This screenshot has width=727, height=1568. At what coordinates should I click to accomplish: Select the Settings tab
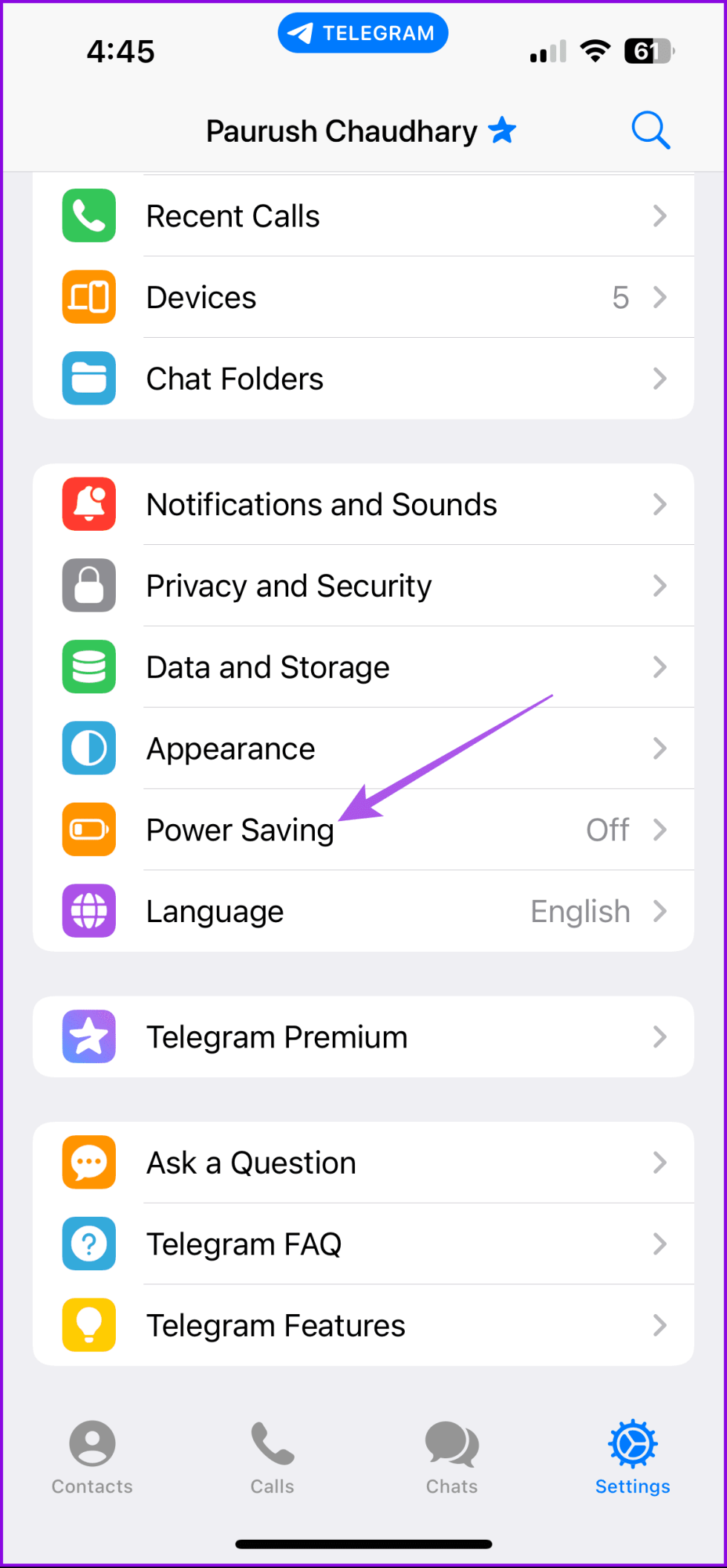(633, 1457)
